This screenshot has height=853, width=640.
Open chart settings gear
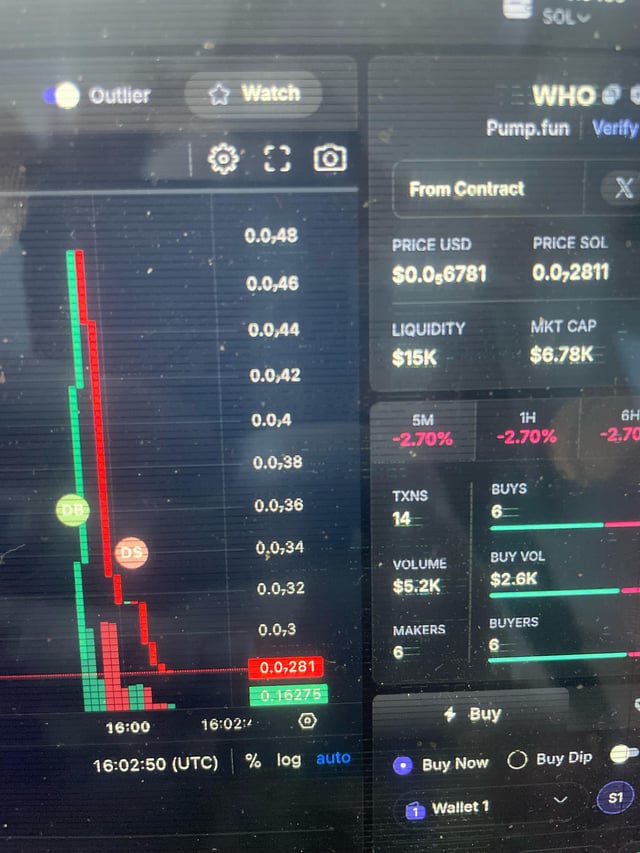click(223, 158)
